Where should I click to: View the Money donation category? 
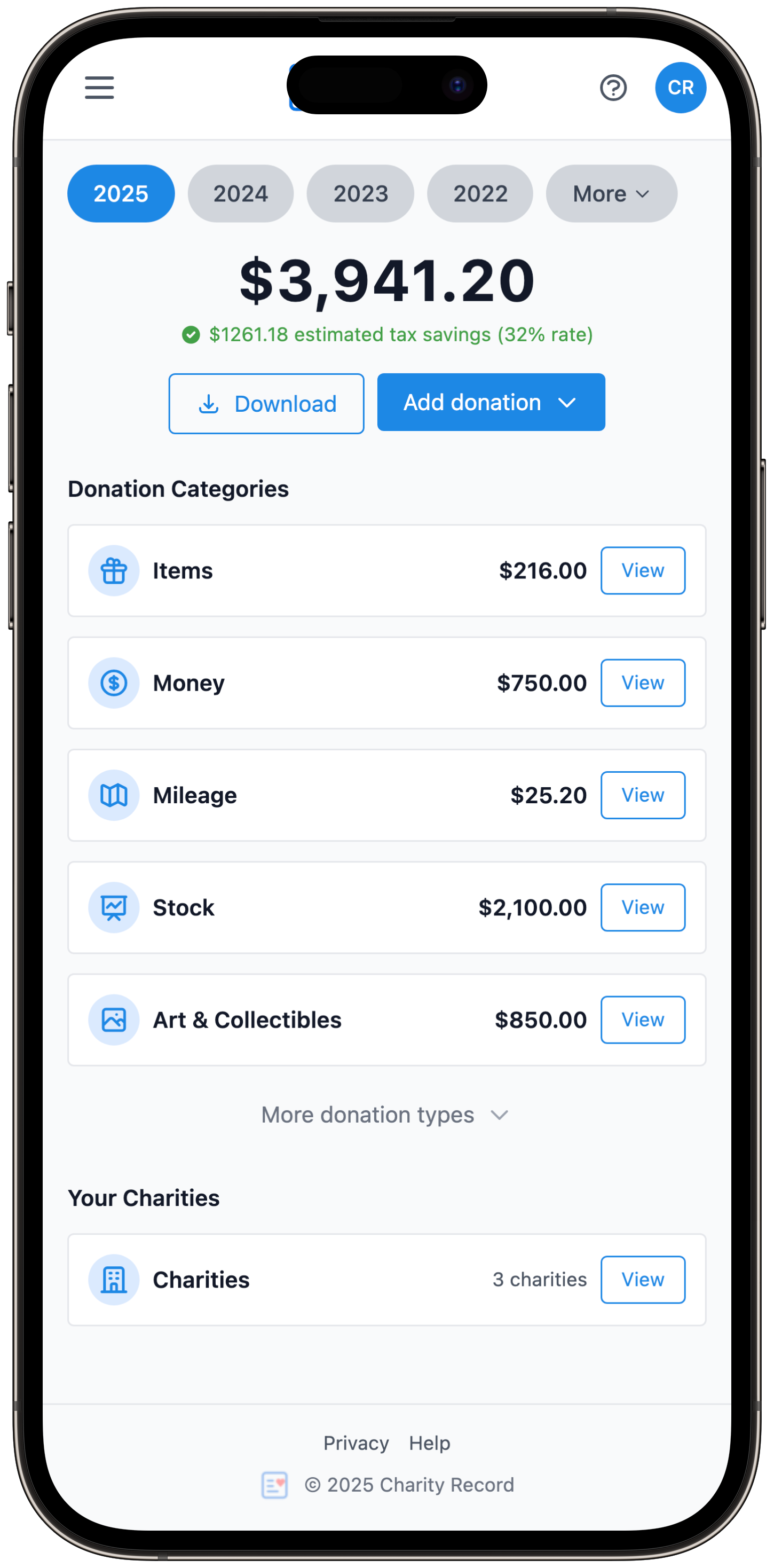[x=643, y=683]
